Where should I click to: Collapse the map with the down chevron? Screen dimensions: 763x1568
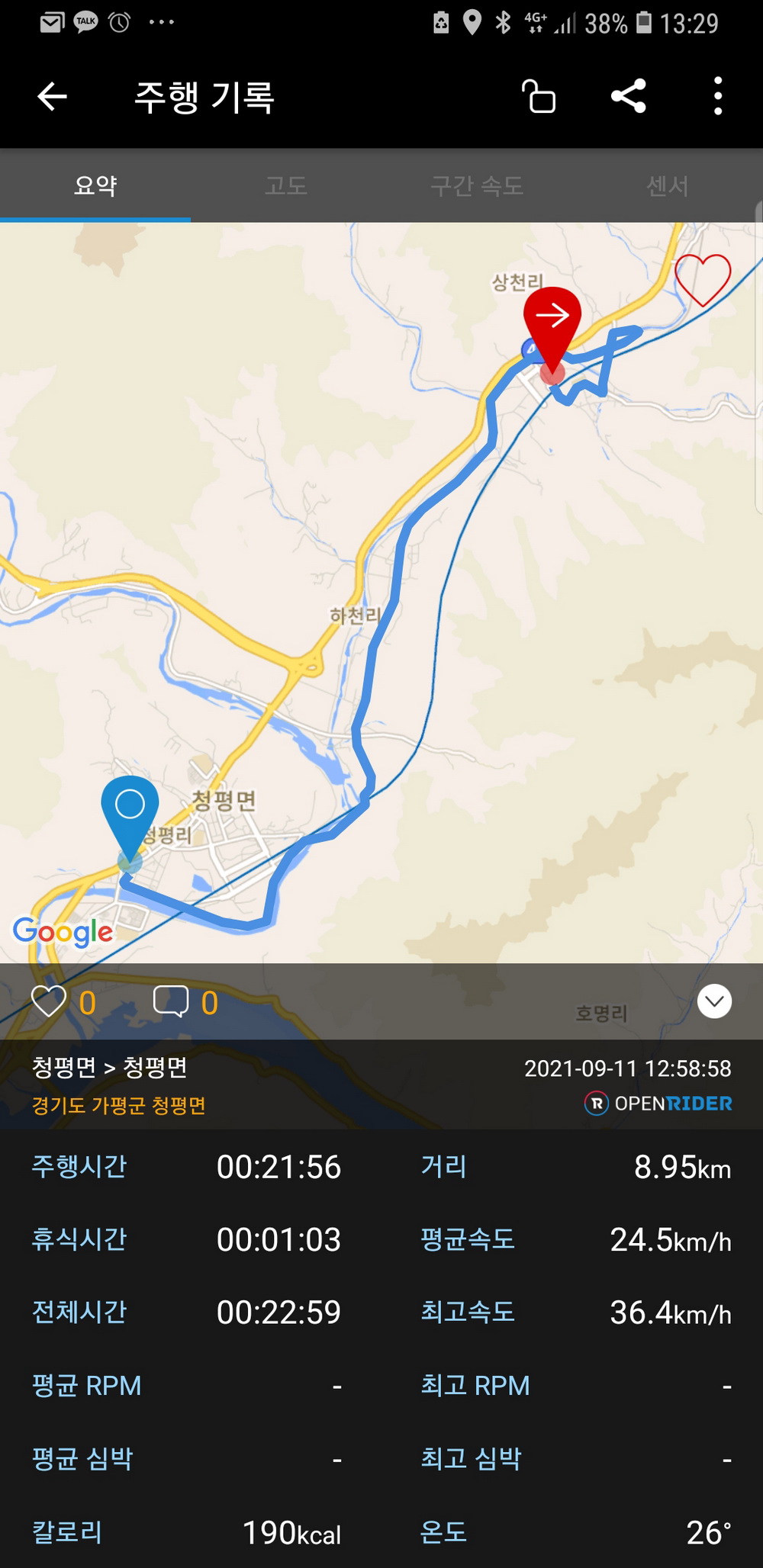pos(714,1001)
